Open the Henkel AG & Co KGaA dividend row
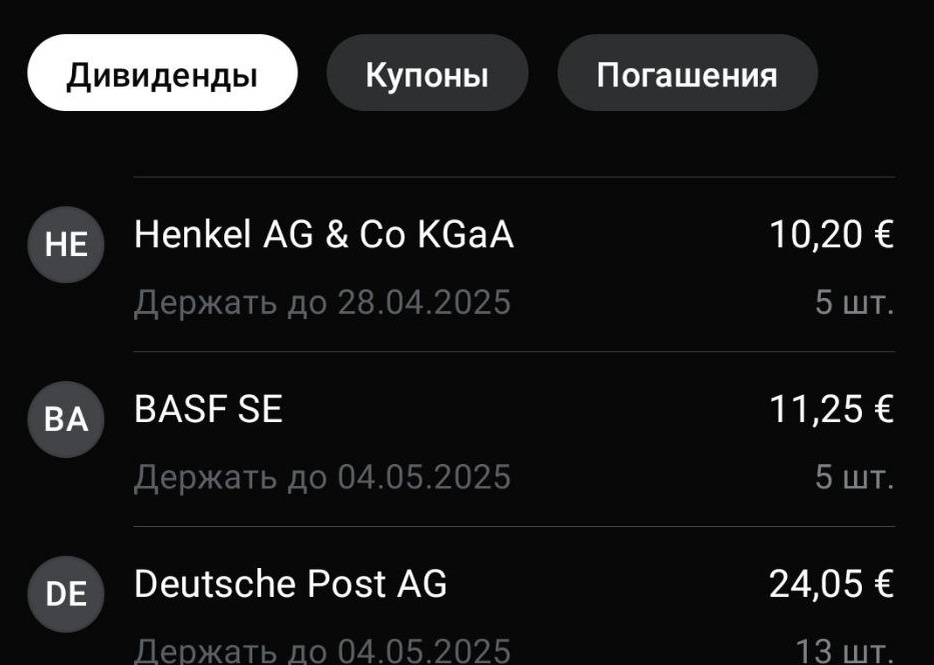The width and height of the screenshot is (934, 665). (x=480, y=265)
